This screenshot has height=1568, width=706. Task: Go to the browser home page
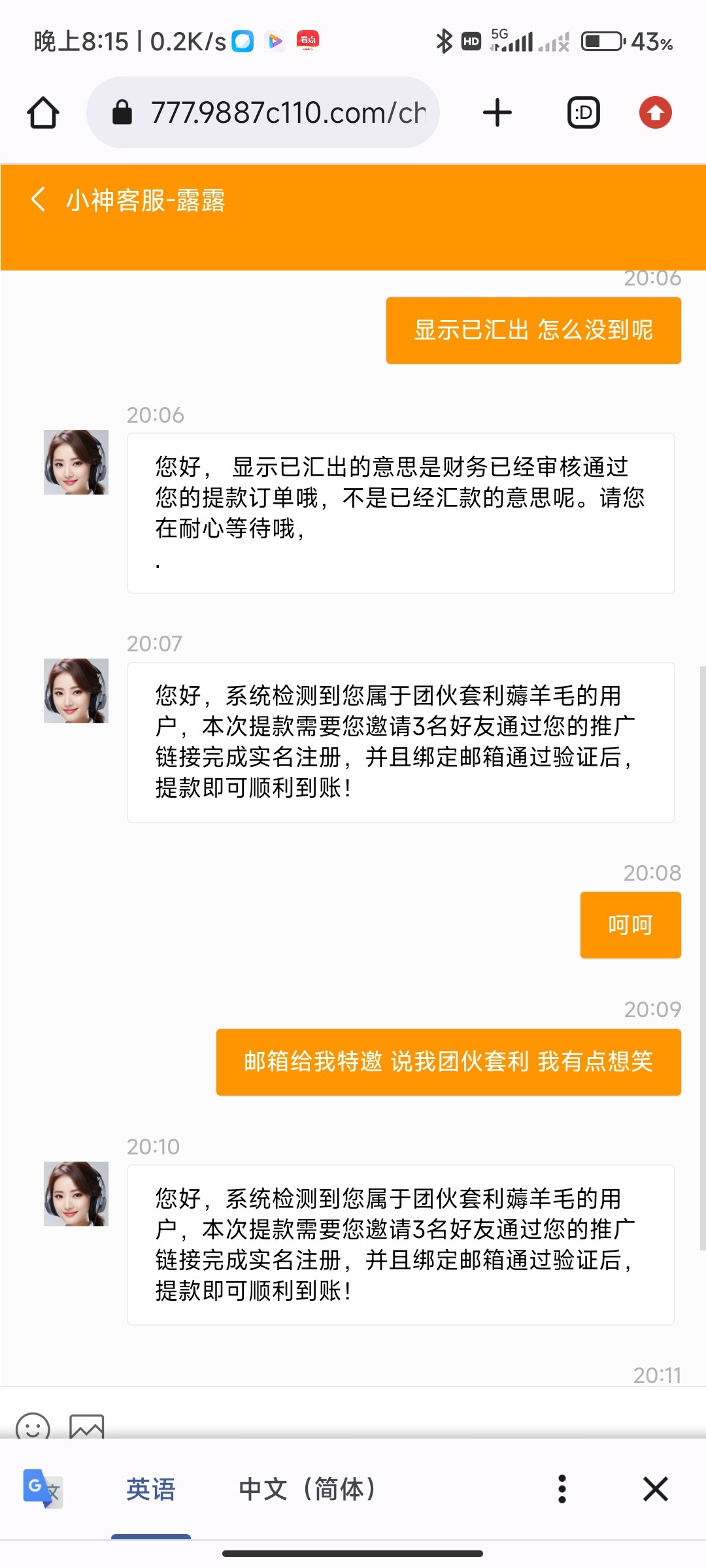tap(43, 113)
